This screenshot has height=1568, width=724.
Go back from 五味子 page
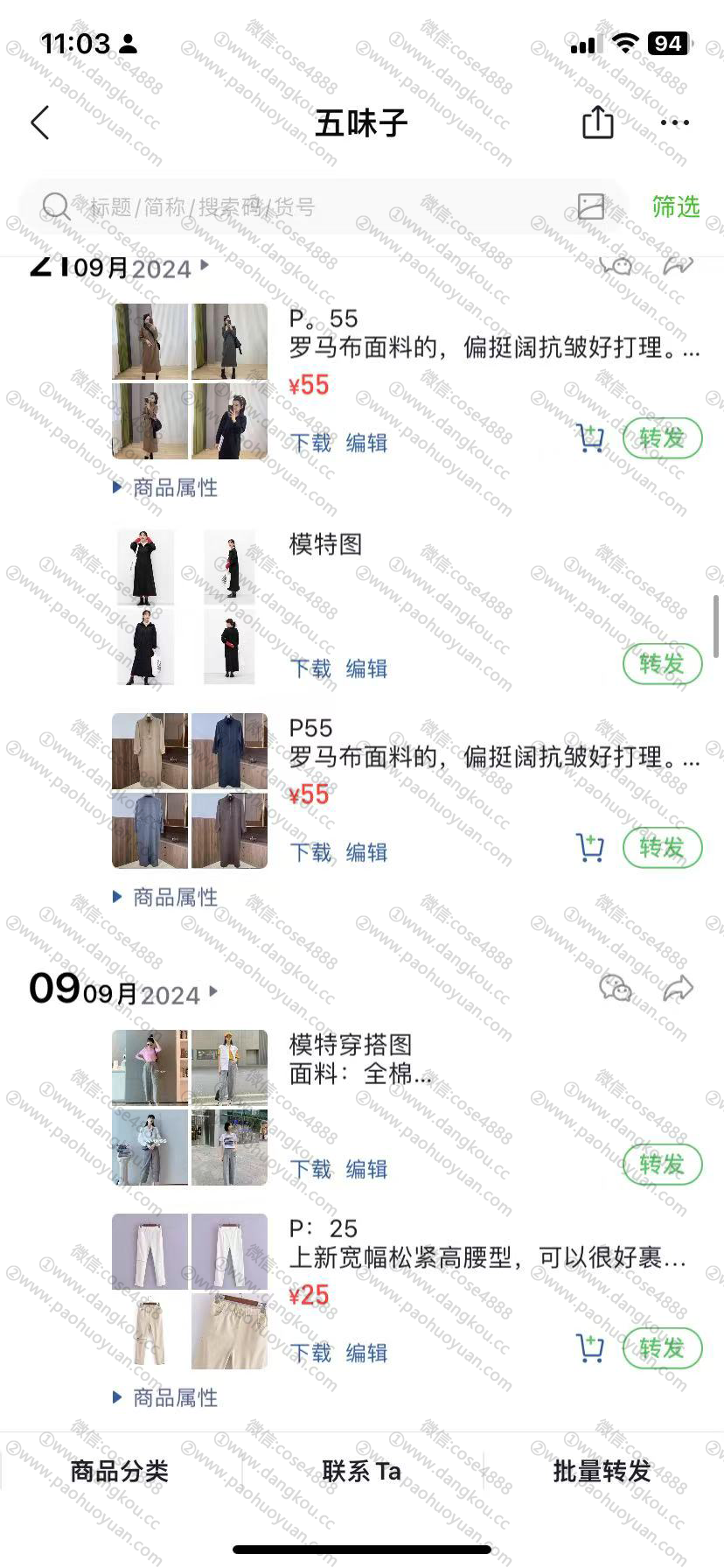[x=40, y=122]
